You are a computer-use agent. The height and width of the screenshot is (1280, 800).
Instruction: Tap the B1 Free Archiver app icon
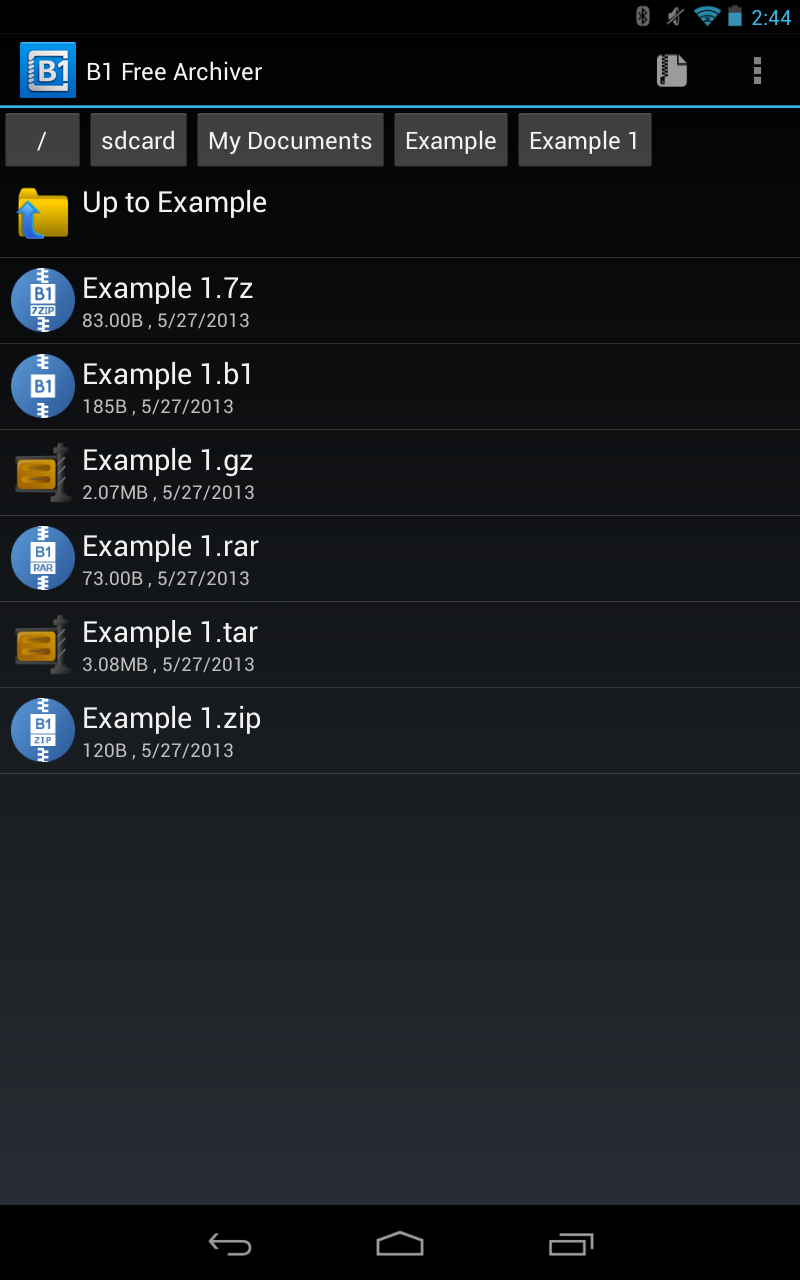coord(47,70)
